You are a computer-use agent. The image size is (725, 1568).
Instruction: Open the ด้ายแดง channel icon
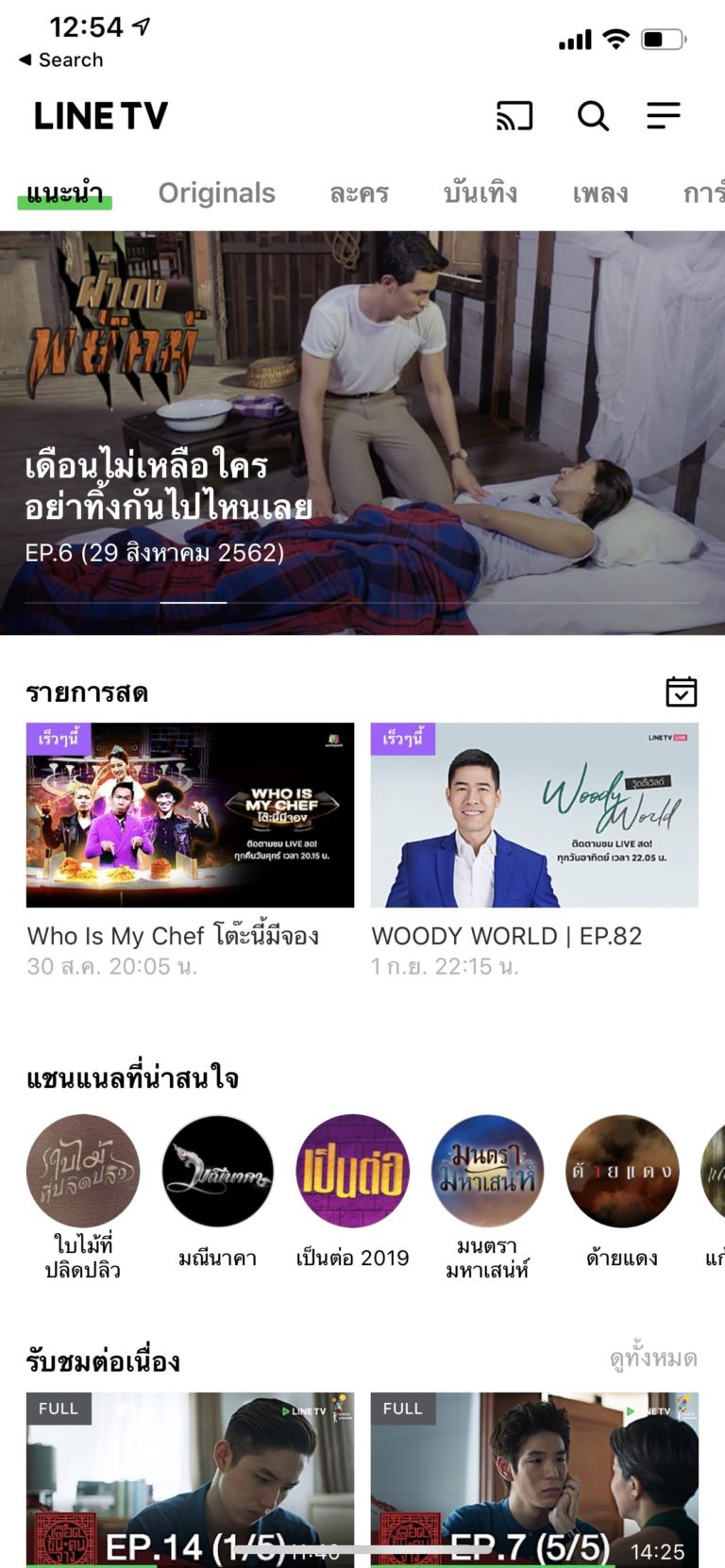pyautogui.click(x=622, y=1171)
